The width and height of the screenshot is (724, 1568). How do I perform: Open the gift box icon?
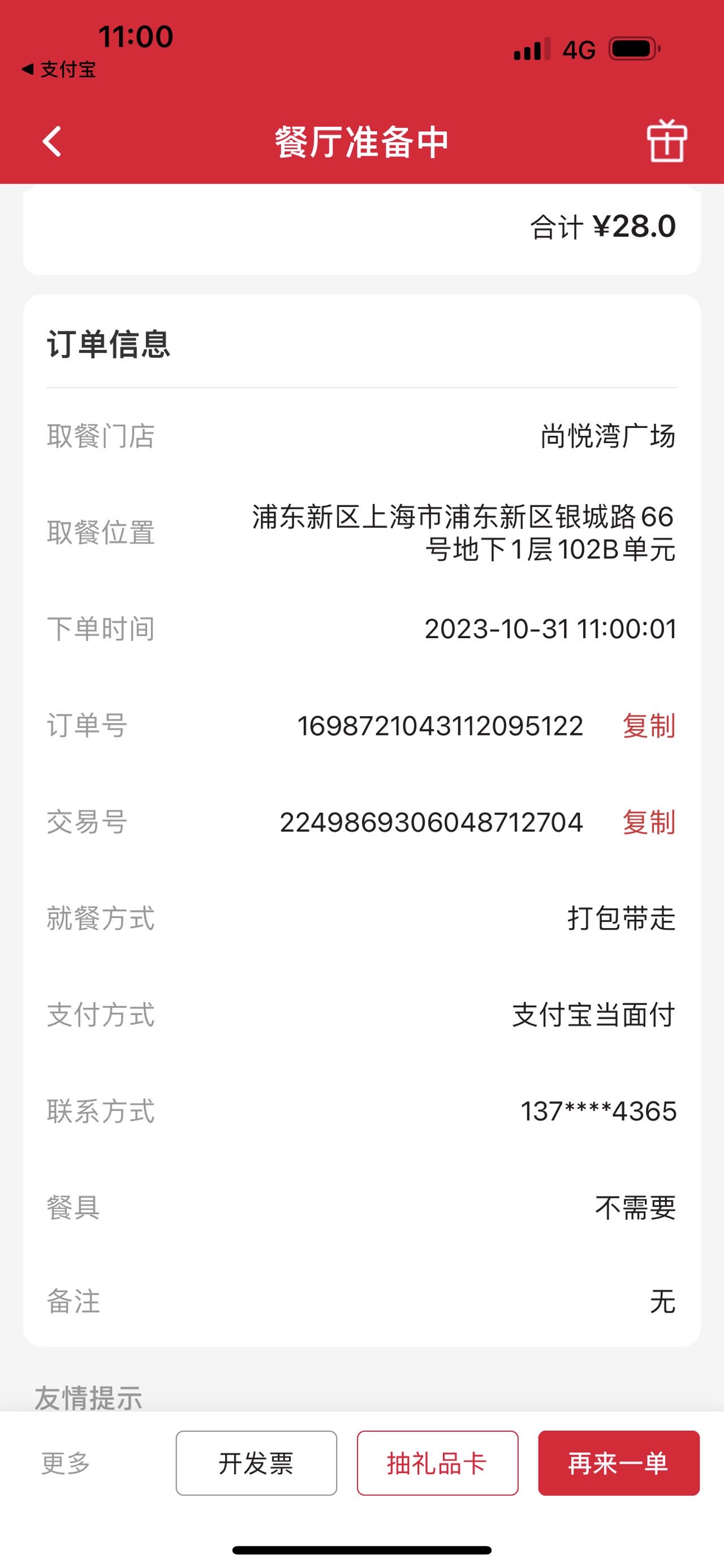(x=667, y=141)
